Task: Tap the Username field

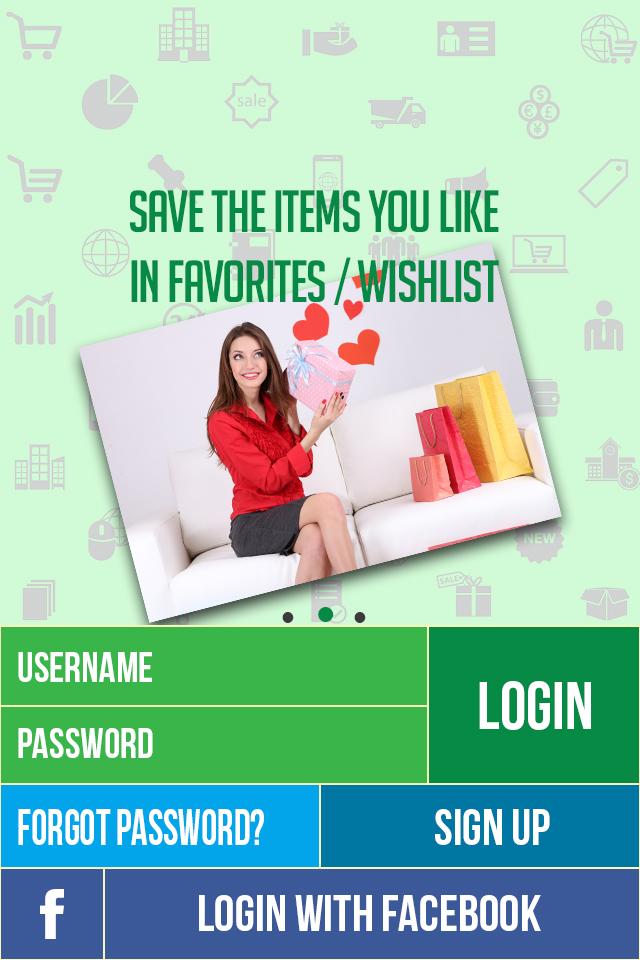Action: tap(213, 667)
